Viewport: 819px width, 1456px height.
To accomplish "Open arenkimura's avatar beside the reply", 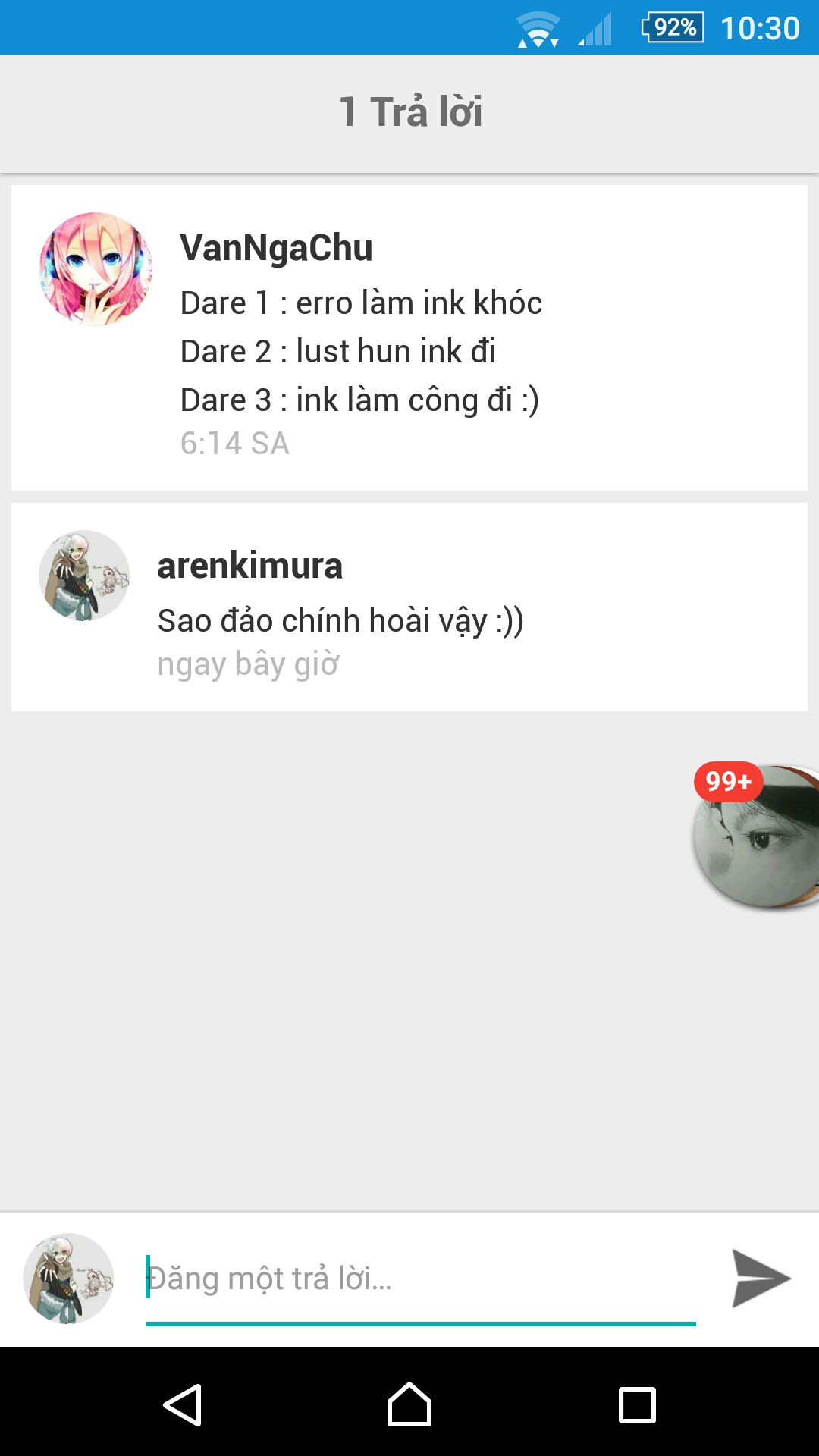I will (x=84, y=576).
